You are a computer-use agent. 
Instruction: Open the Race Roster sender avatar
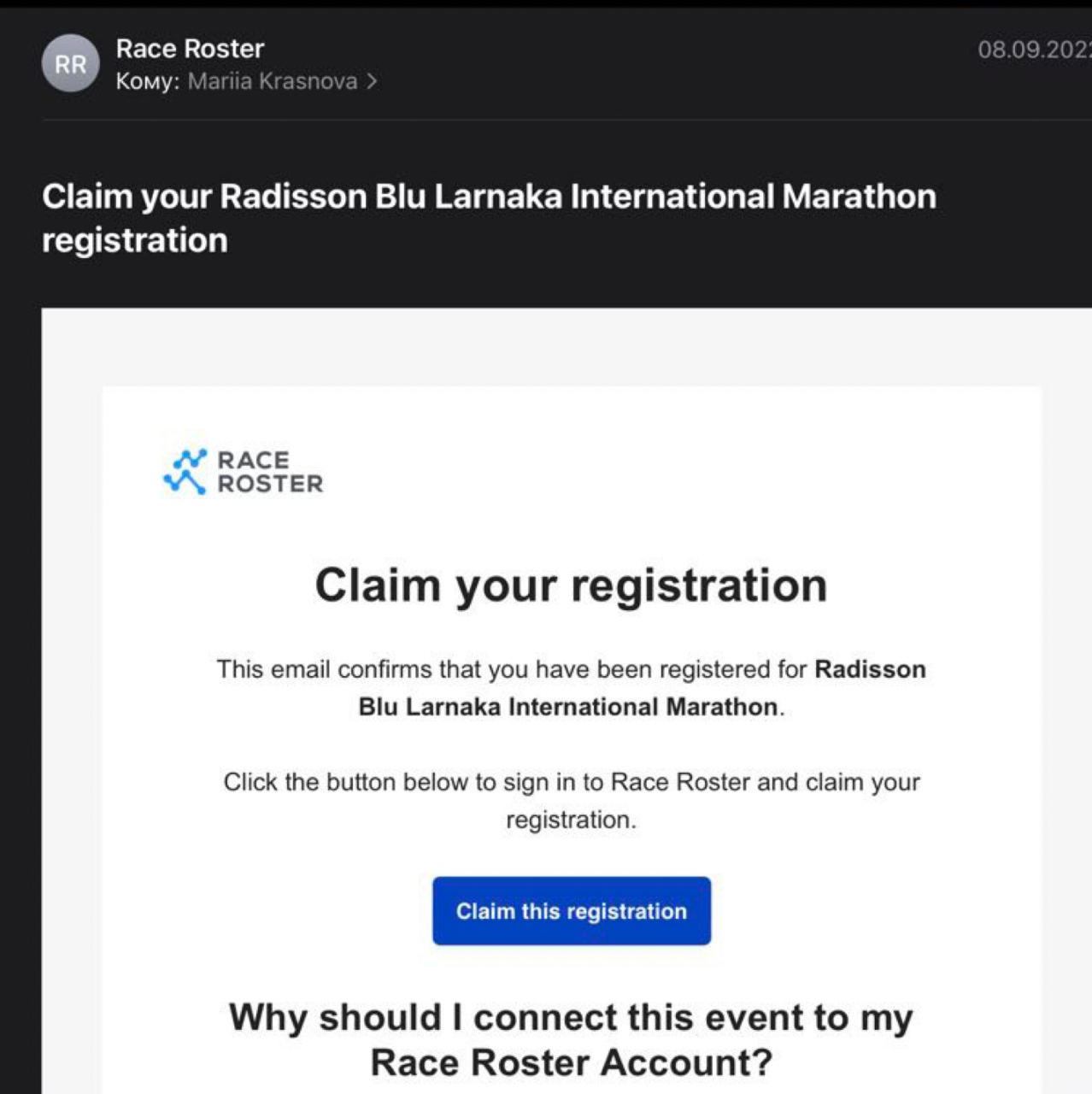pyautogui.click(x=70, y=64)
